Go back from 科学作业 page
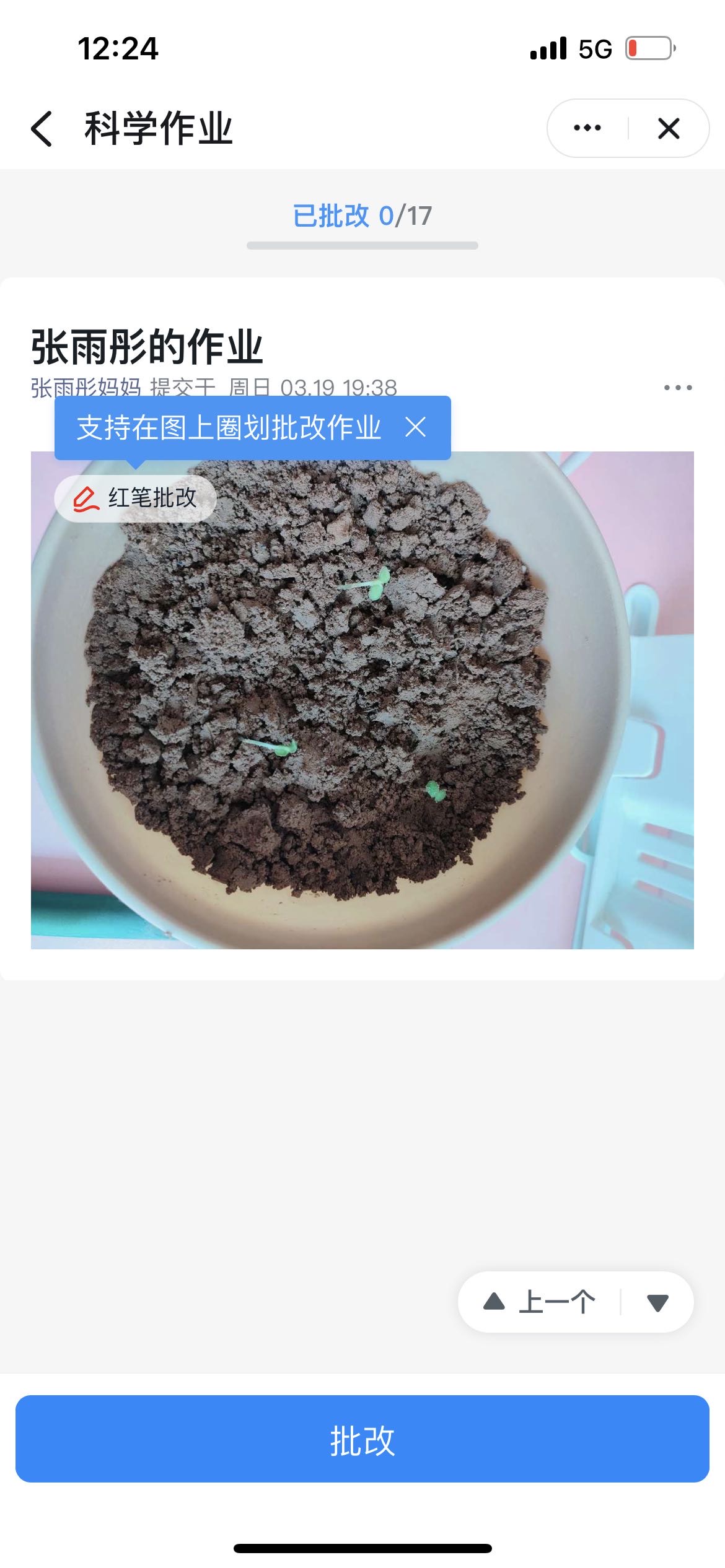This screenshot has width=725, height=1568. click(x=42, y=129)
